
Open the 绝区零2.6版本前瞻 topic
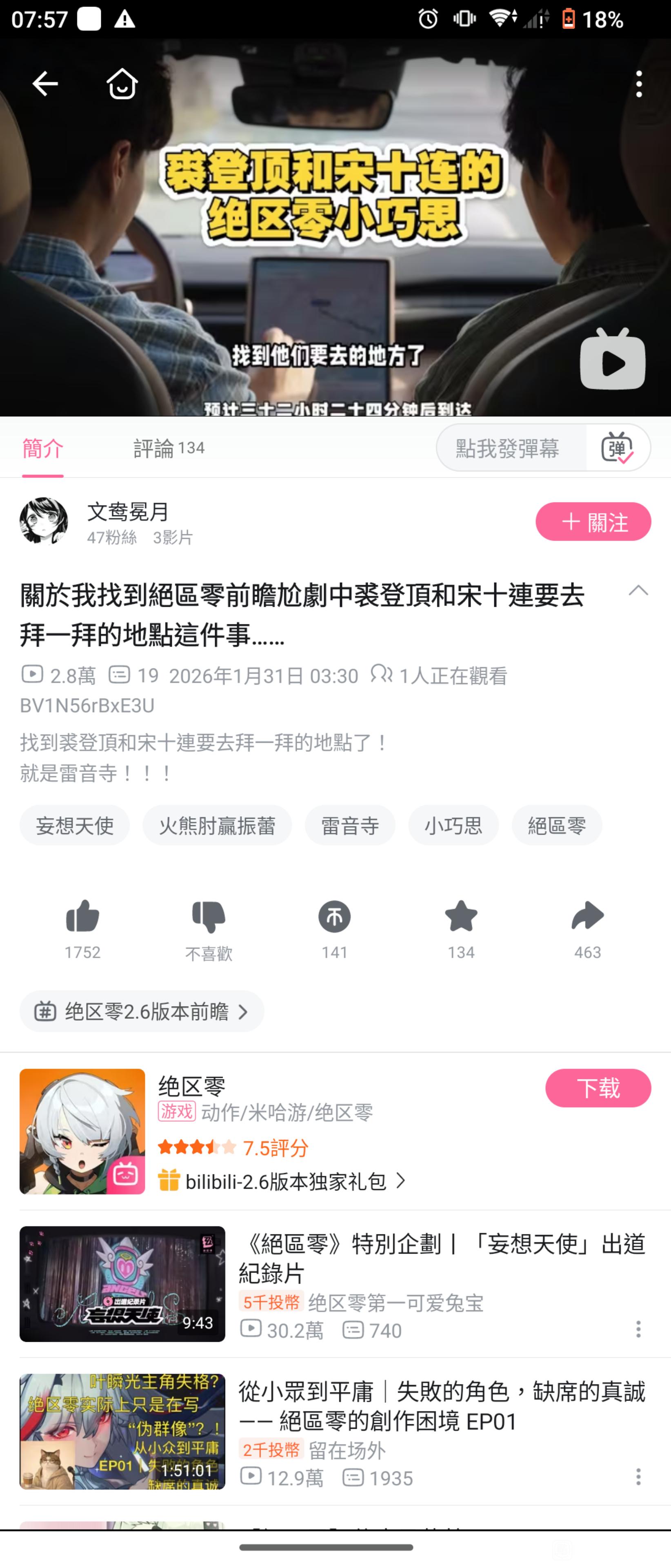pyautogui.click(x=142, y=1012)
